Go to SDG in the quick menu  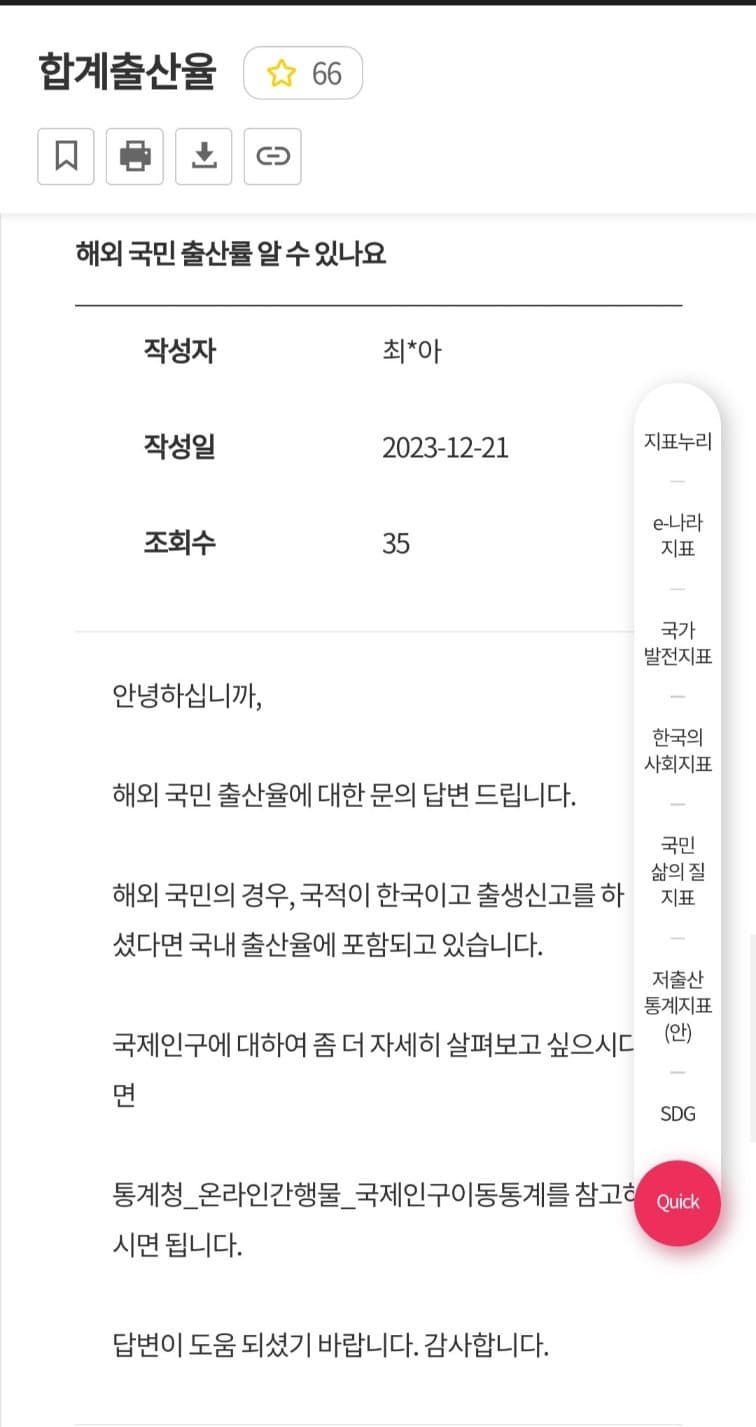677,1114
